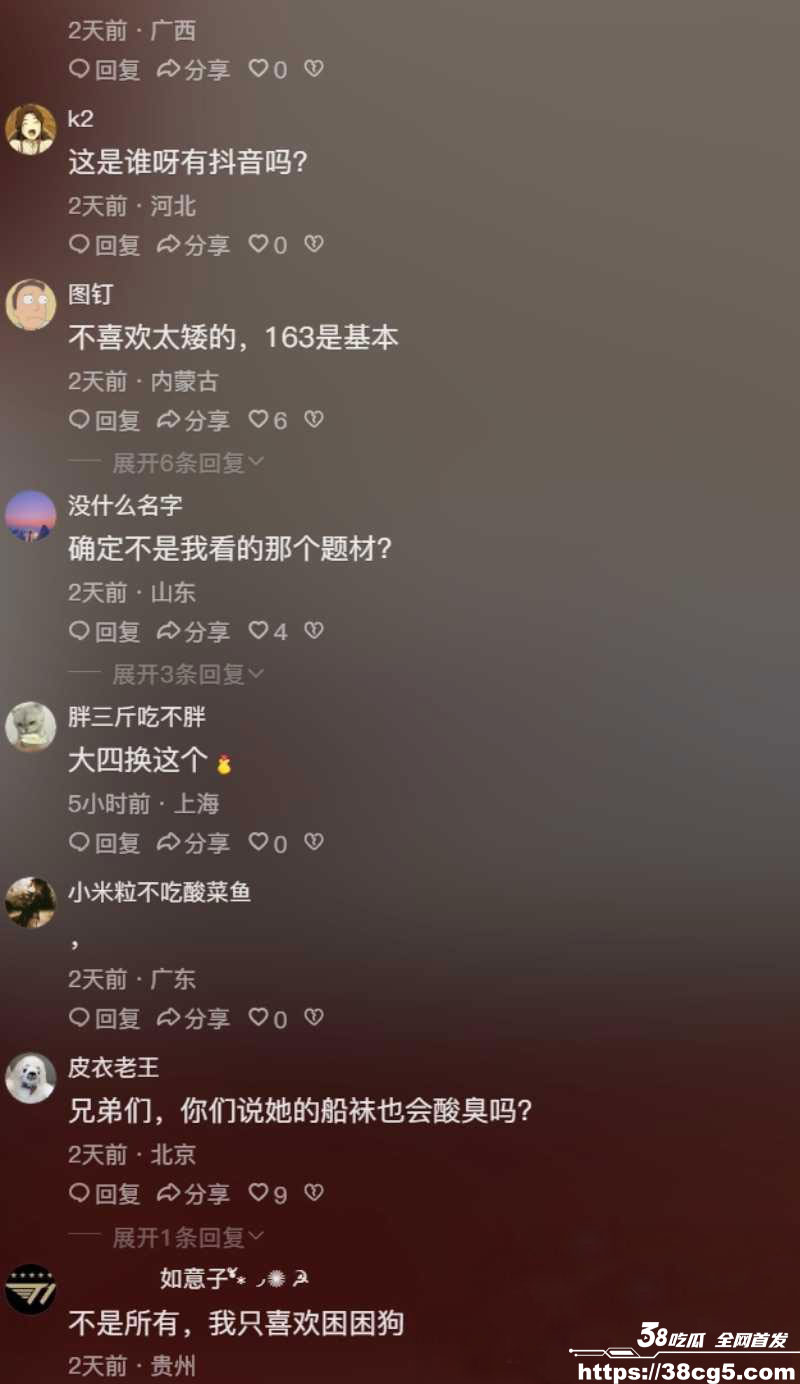Expand the 3 replies under 没什么名字's comment

(x=187, y=675)
